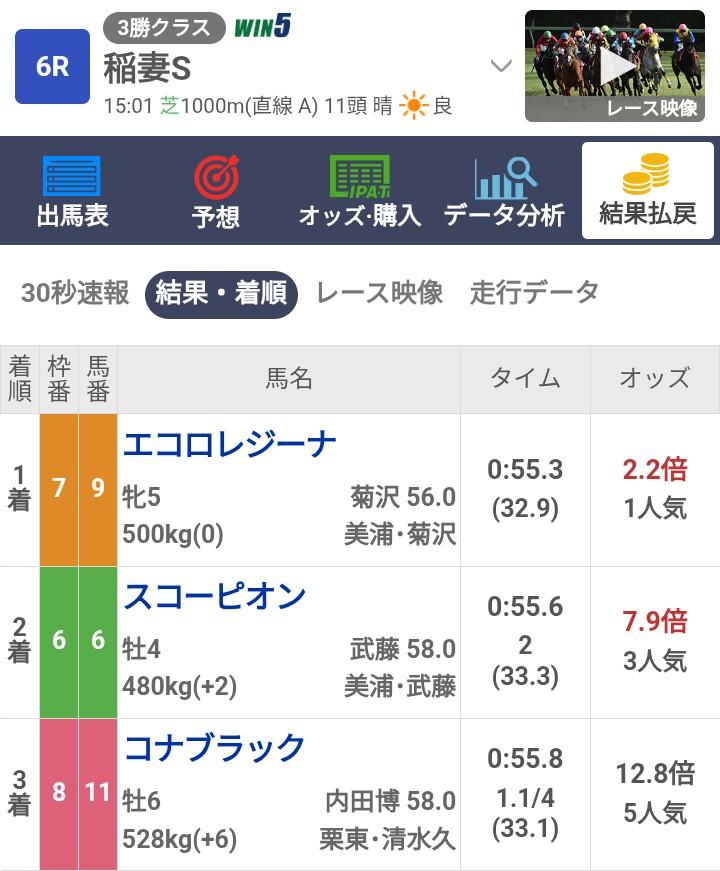The image size is (720, 871).
Task: Open horse スコーピオン details
Action: point(214,596)
